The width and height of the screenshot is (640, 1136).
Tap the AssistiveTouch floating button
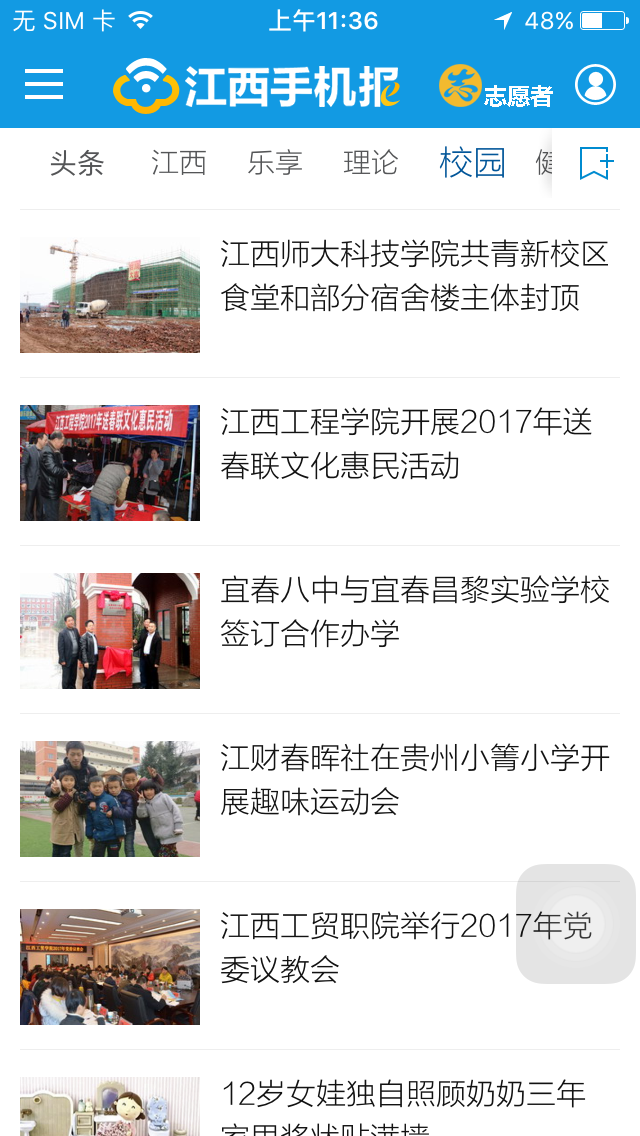click(576, 924)
